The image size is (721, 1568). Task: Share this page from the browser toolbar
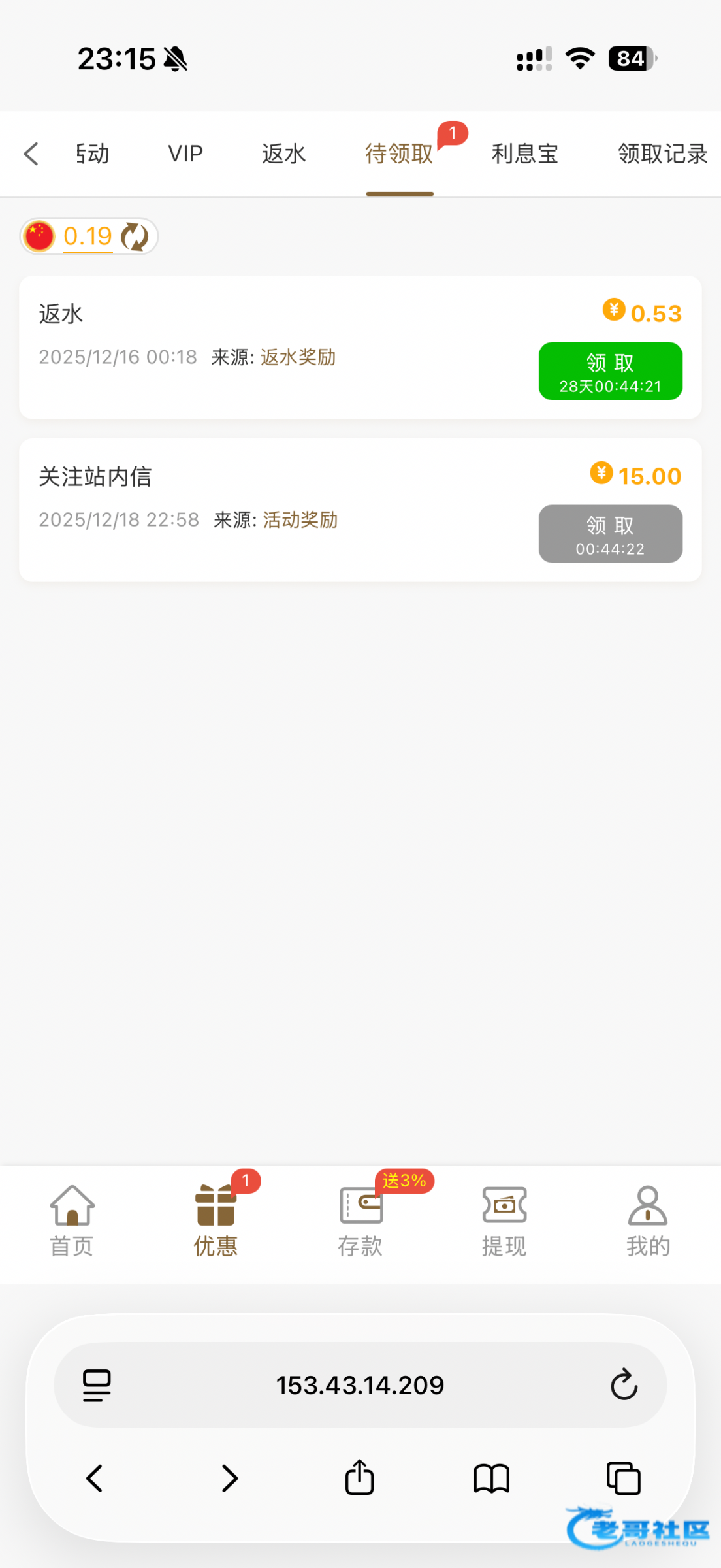tap(359, 1478)
